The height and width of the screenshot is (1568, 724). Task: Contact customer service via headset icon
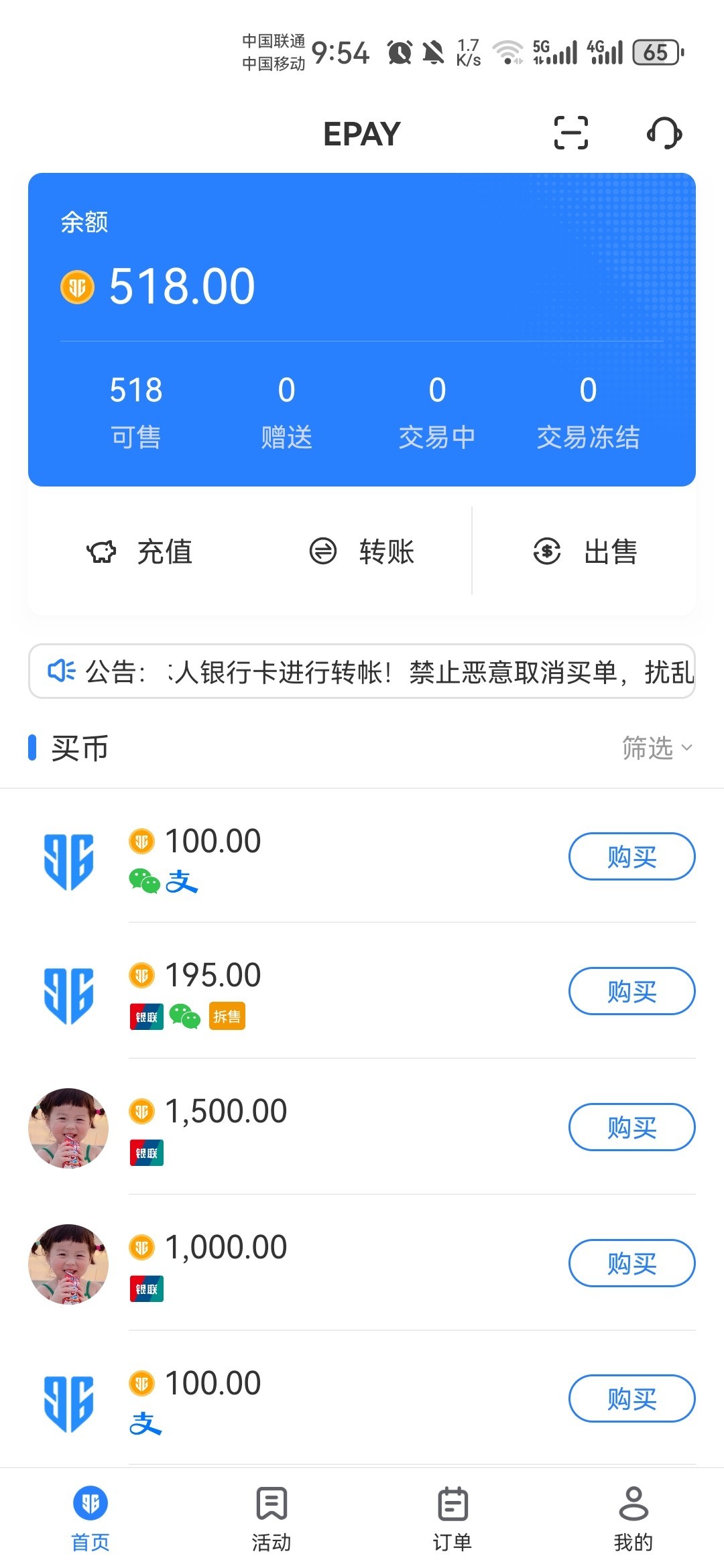(x=664, y=133)
